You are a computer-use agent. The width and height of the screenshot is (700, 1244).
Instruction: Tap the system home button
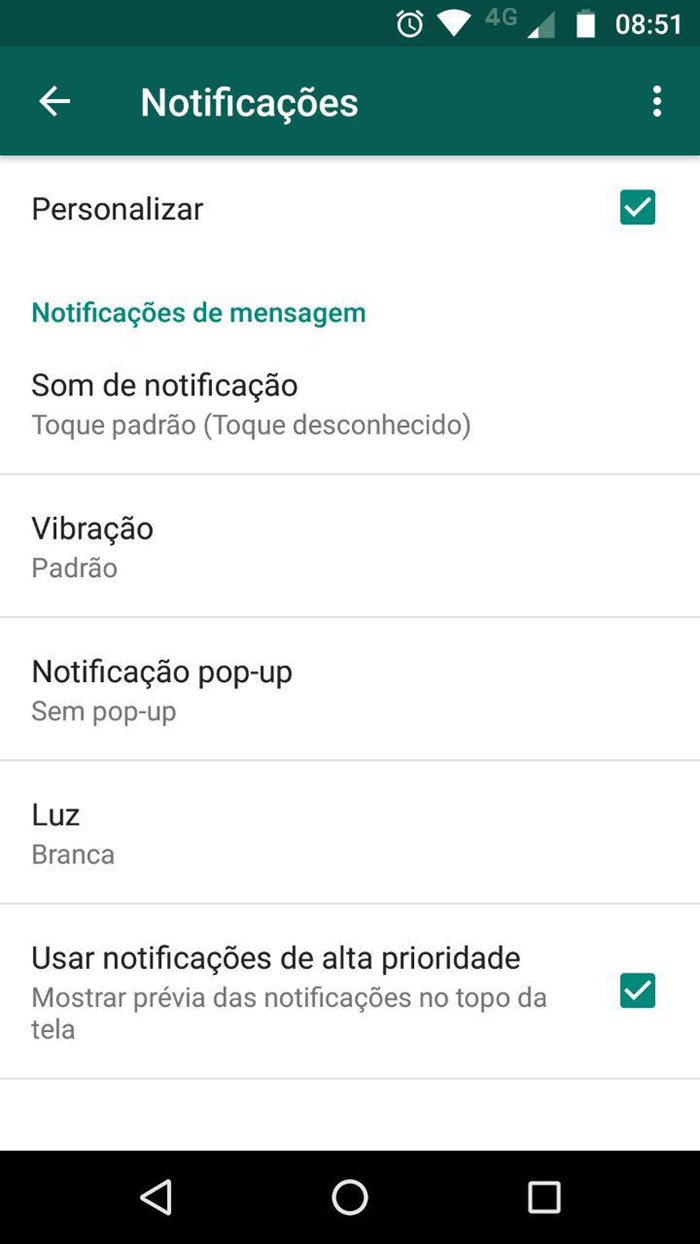(350, 1197)
